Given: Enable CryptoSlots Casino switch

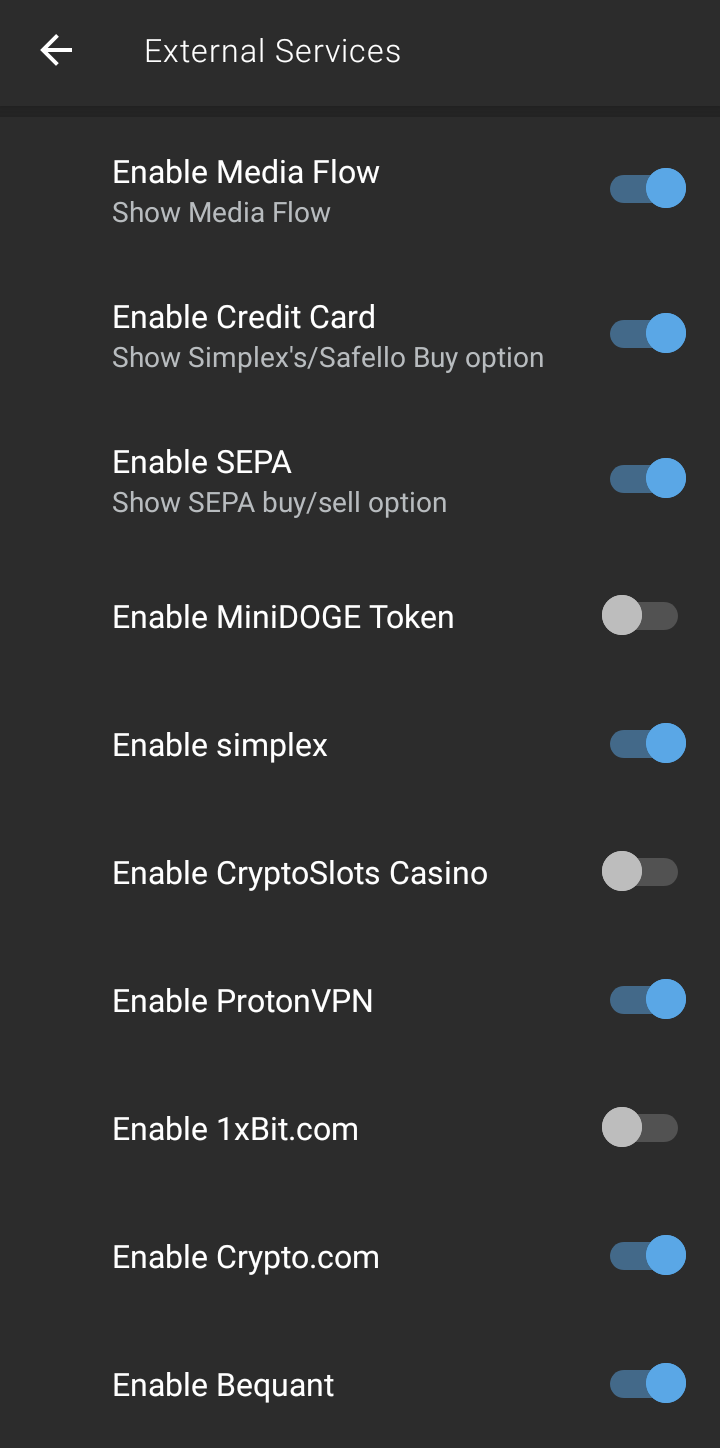Looking at the screenshot, I should (x=640, y=872).
